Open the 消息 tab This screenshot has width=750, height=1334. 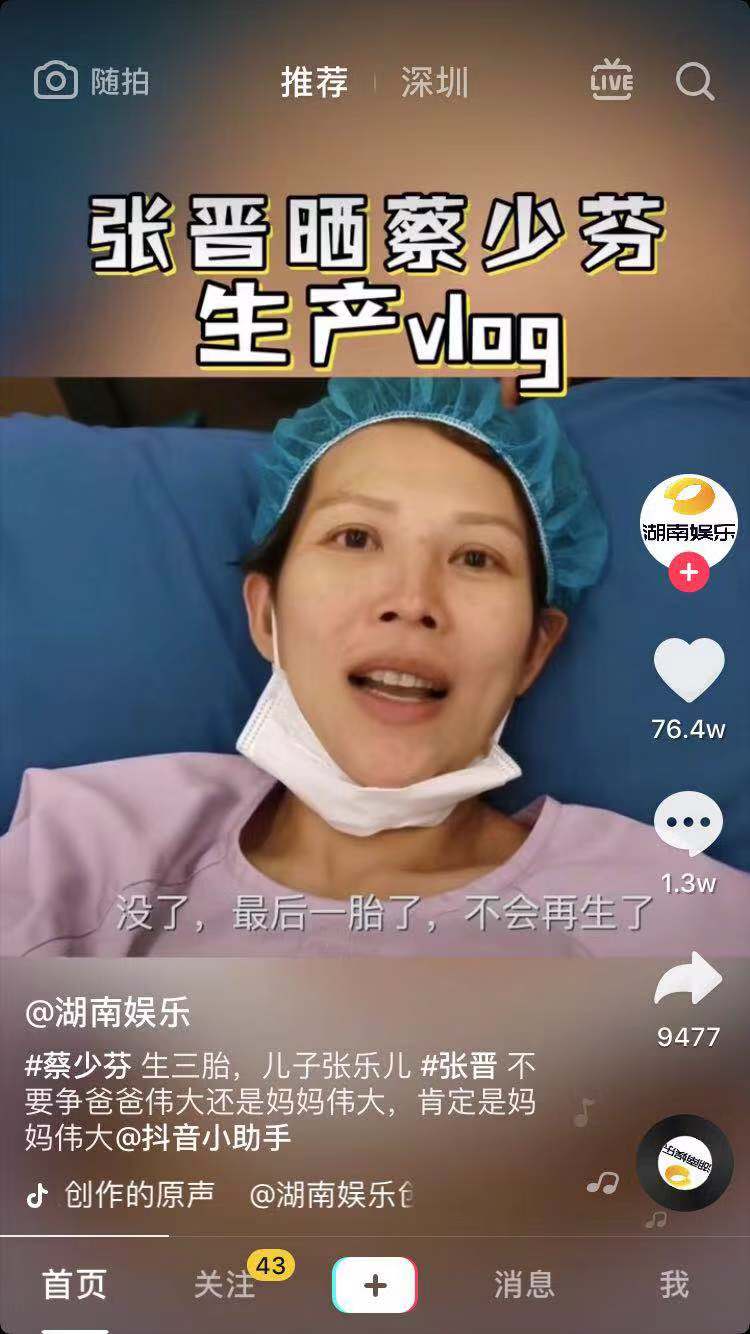[x=524, y=1285]
